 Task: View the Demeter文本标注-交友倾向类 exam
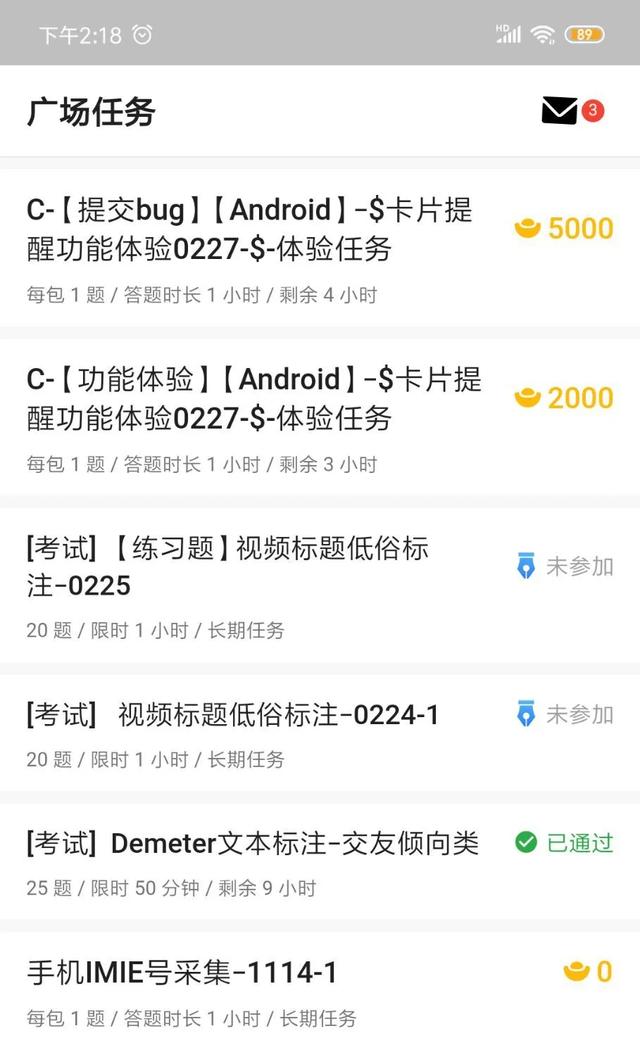pos(253,843)
